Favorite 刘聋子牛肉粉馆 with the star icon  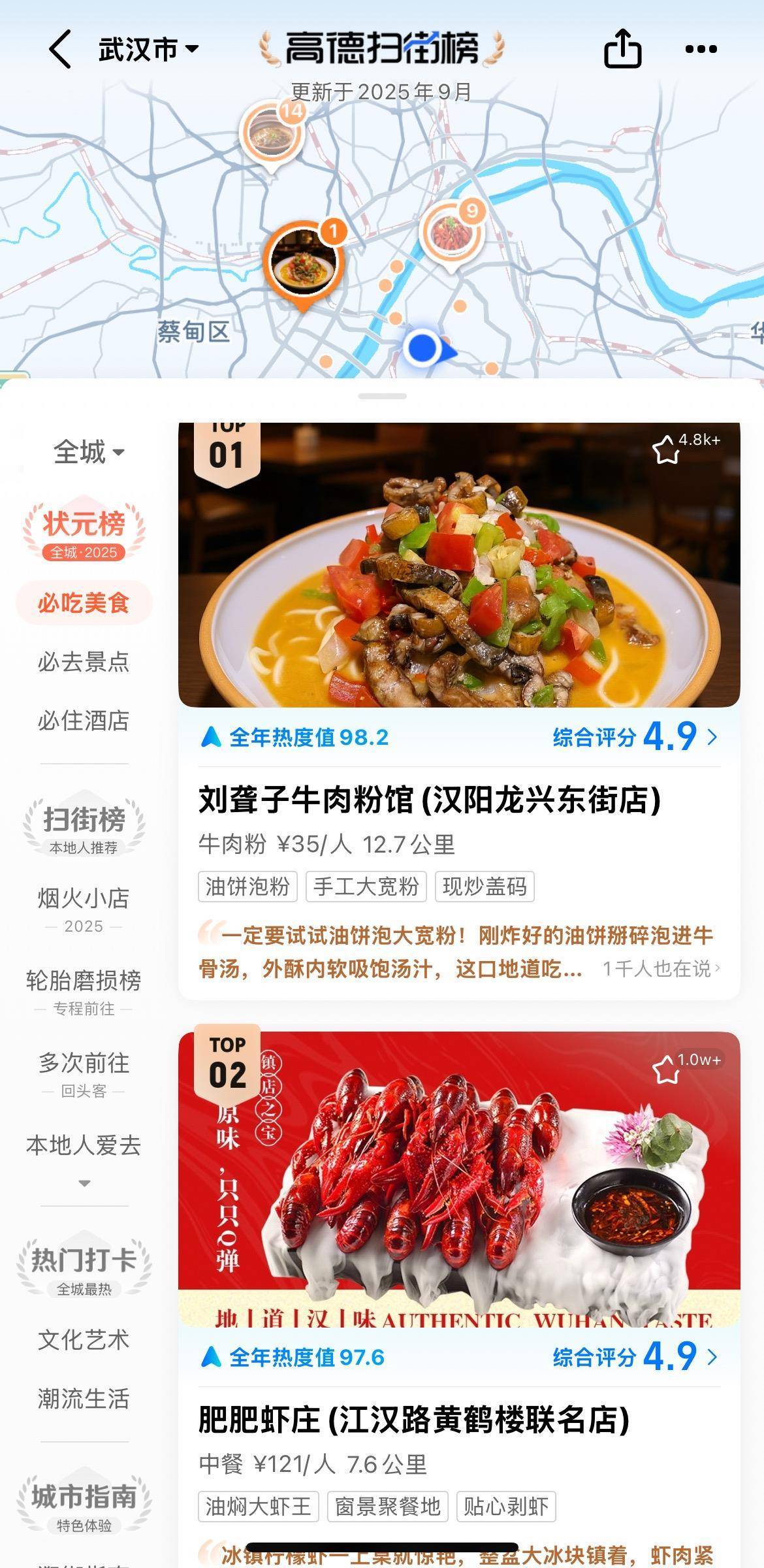tap(667, 449)
